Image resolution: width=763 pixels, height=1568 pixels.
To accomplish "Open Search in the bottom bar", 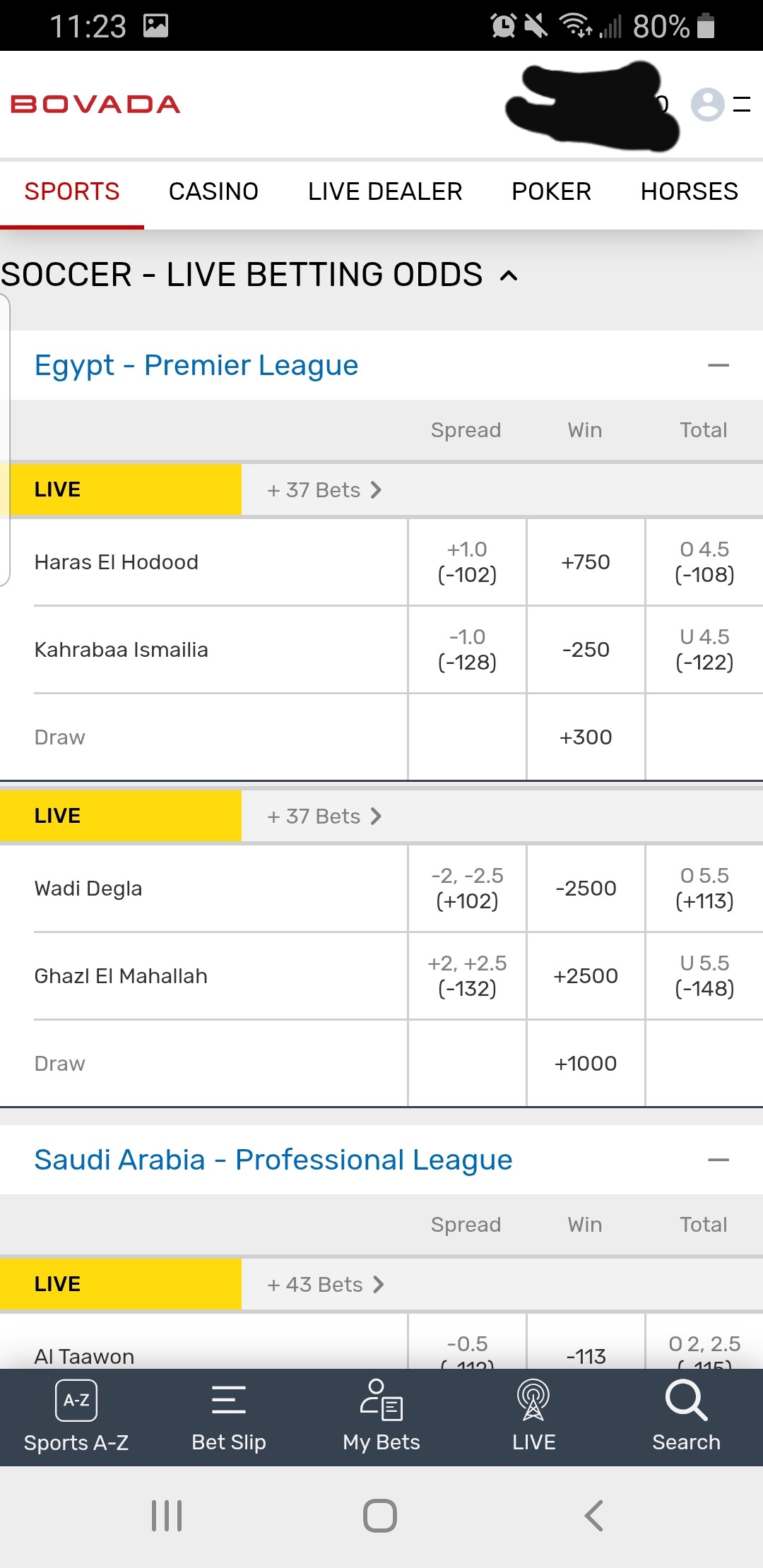I will tap(686, 1417).
